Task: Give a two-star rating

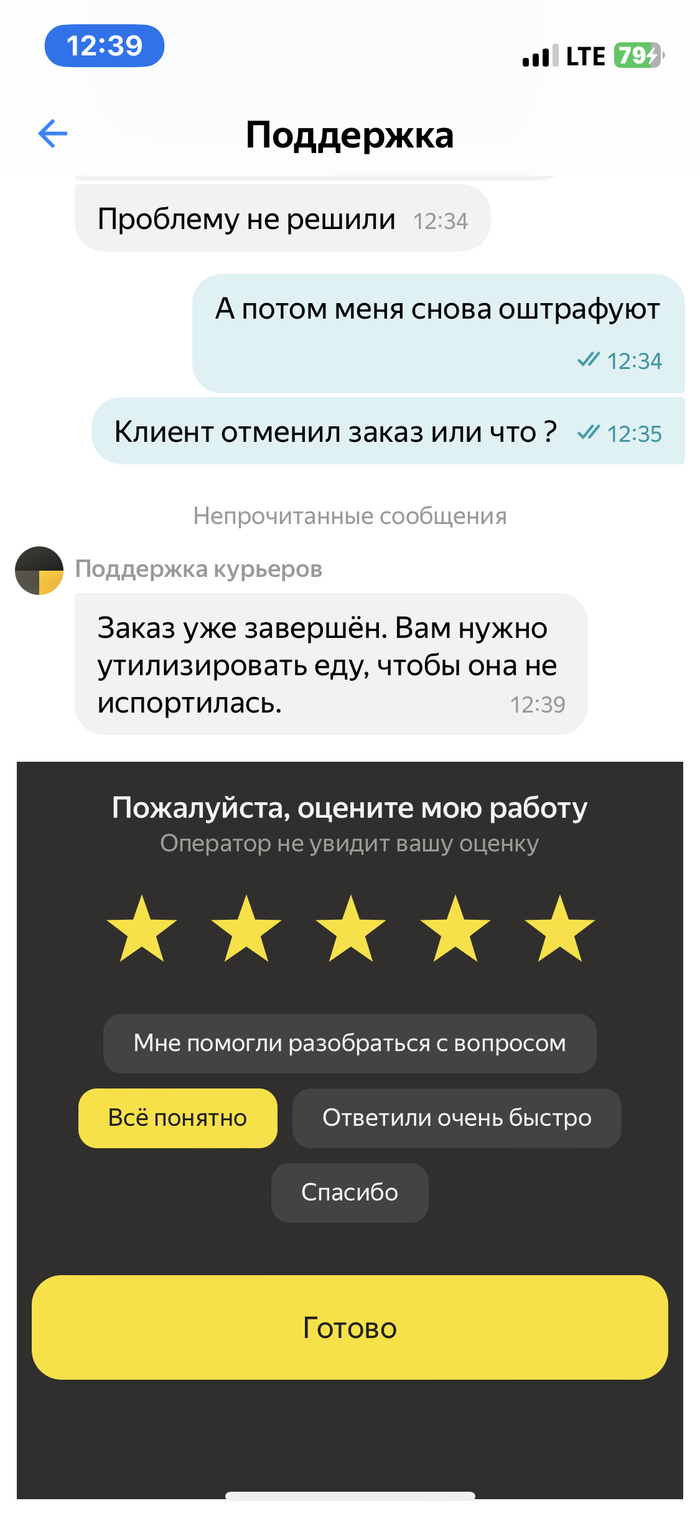Action: point(246,930)
